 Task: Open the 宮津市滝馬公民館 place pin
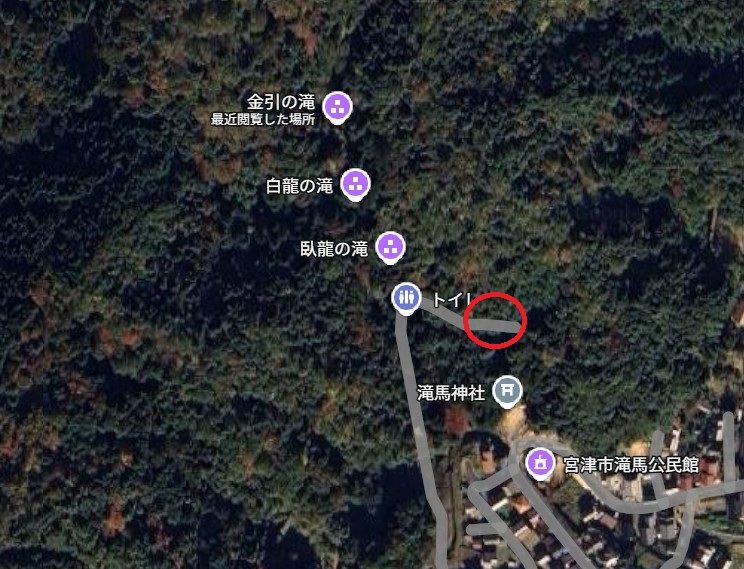click(x=541, y=463)
